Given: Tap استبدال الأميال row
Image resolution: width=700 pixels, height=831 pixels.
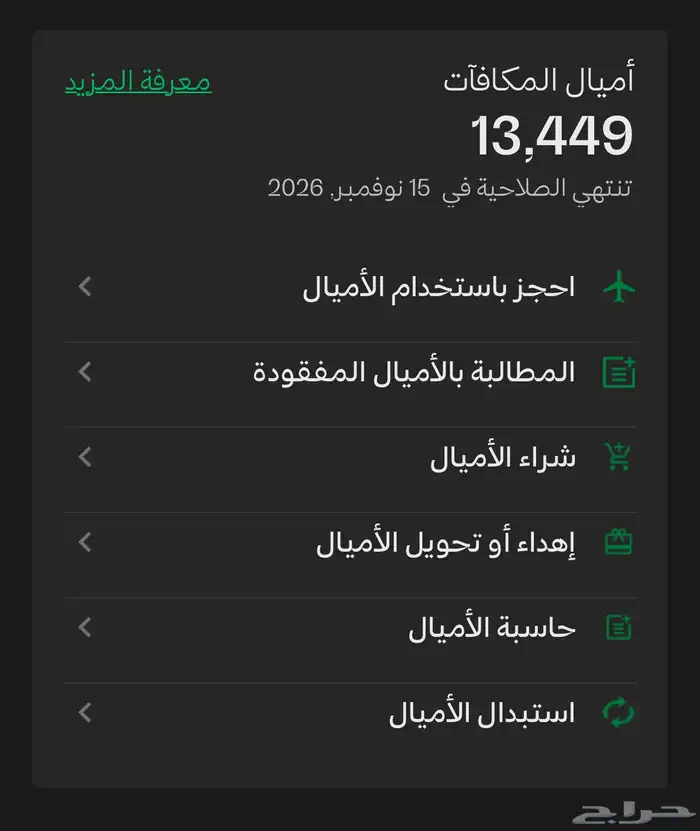Looking at the screenshot, I should click(x=482, y=714).
